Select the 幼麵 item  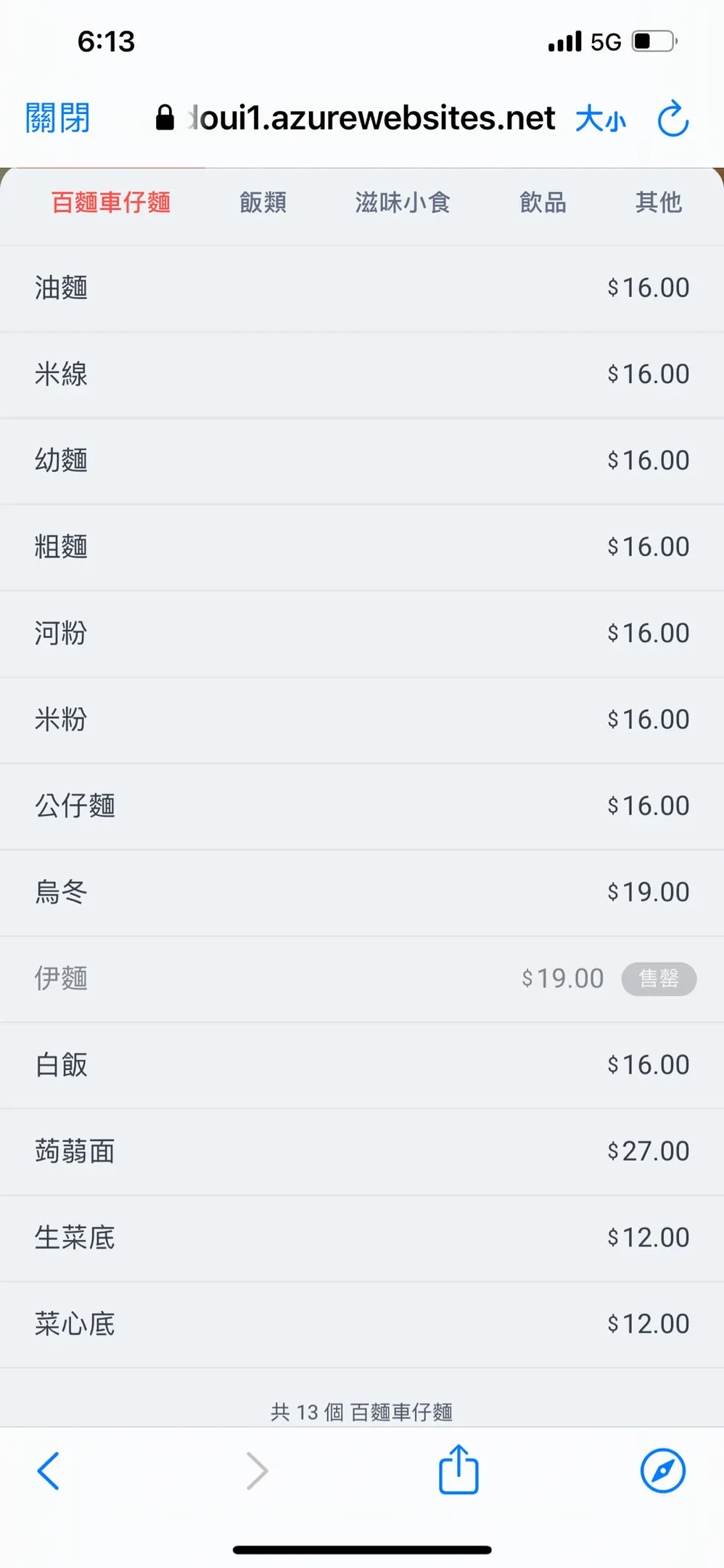(362, 461)
